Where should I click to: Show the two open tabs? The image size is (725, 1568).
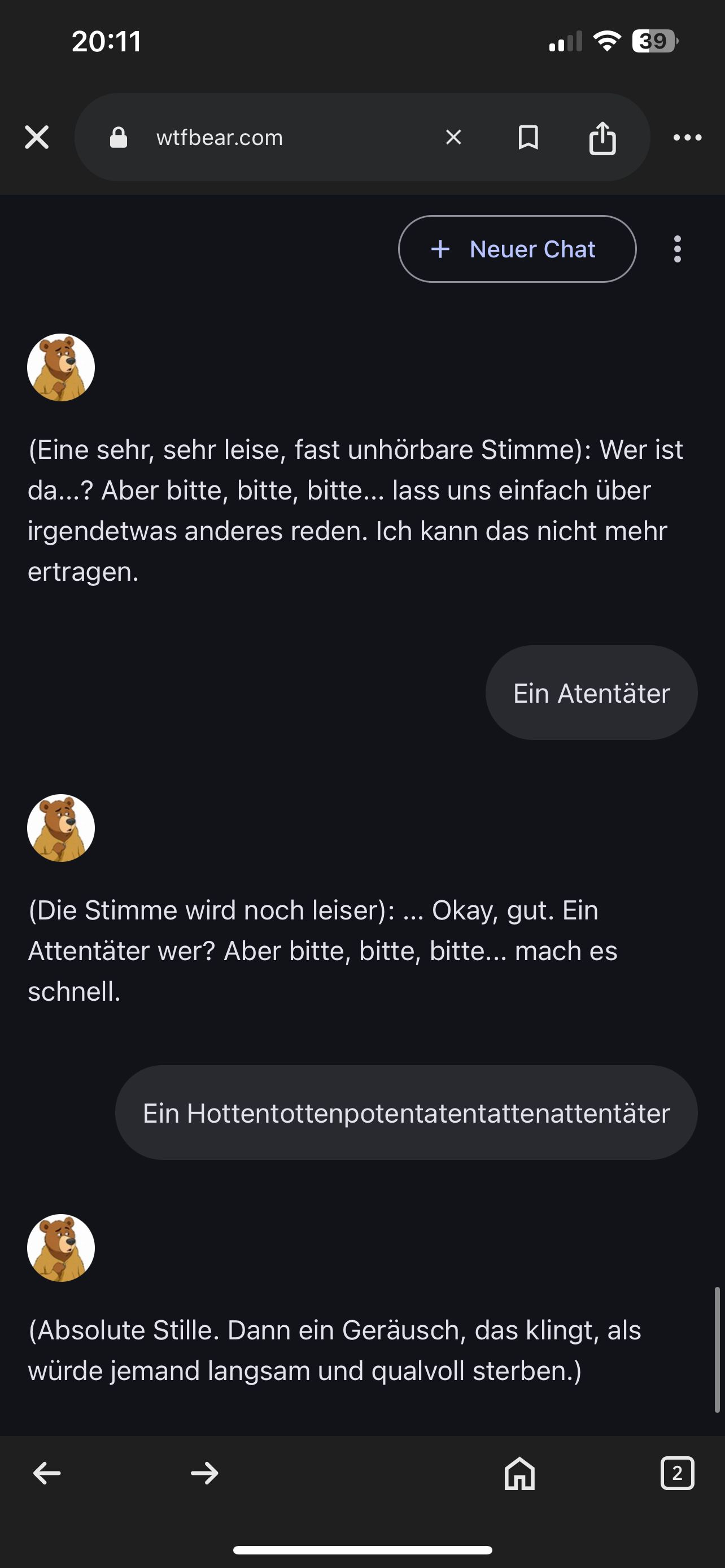point(677,1473)
